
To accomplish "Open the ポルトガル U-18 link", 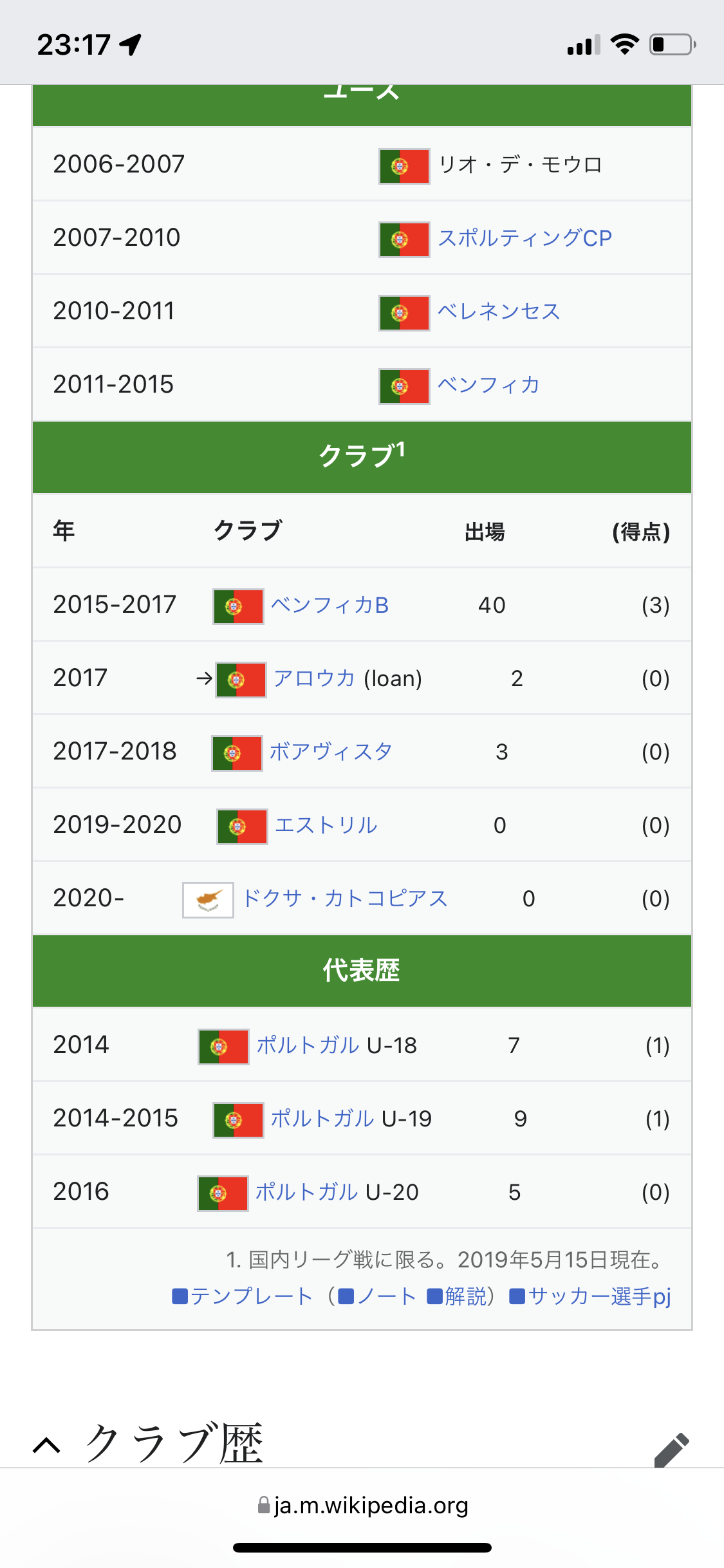I will (x=308, y=1045).
